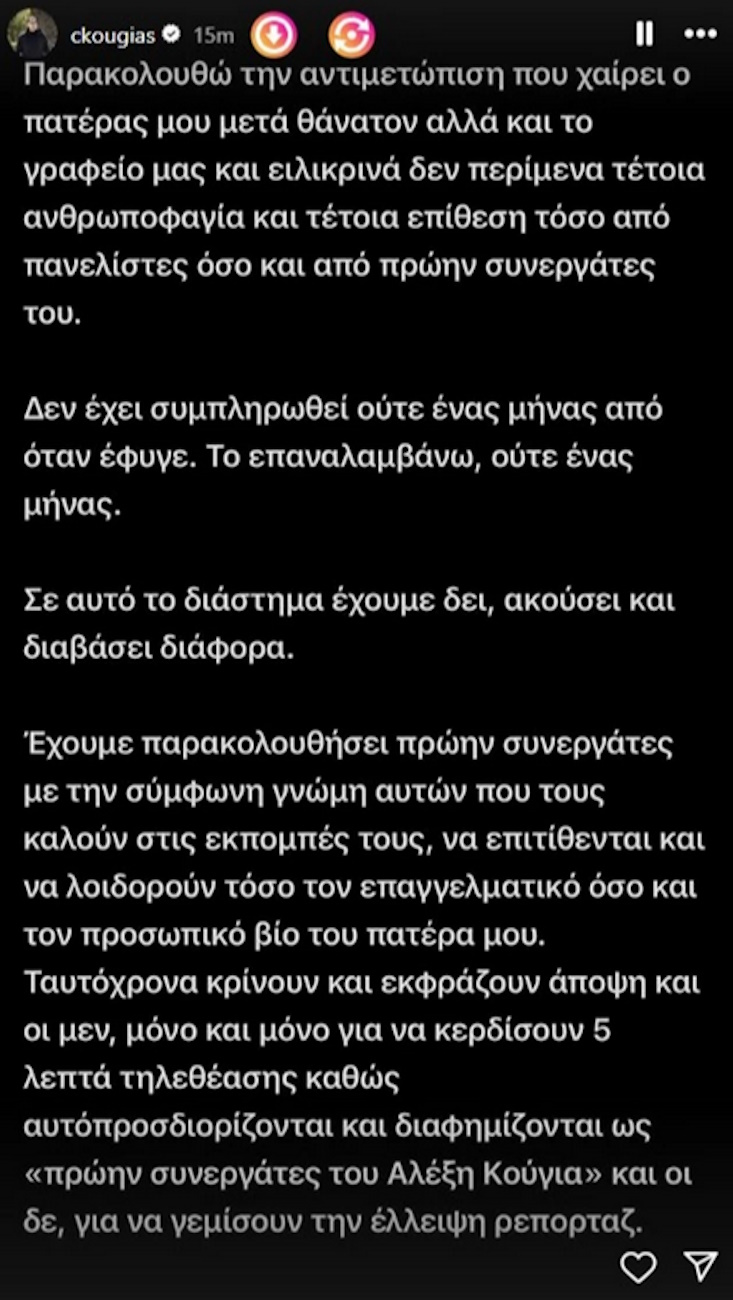Viewport: 733px width, 1300px height.
Task: Like this story with the heart
Action: (x=639, y=1266)
